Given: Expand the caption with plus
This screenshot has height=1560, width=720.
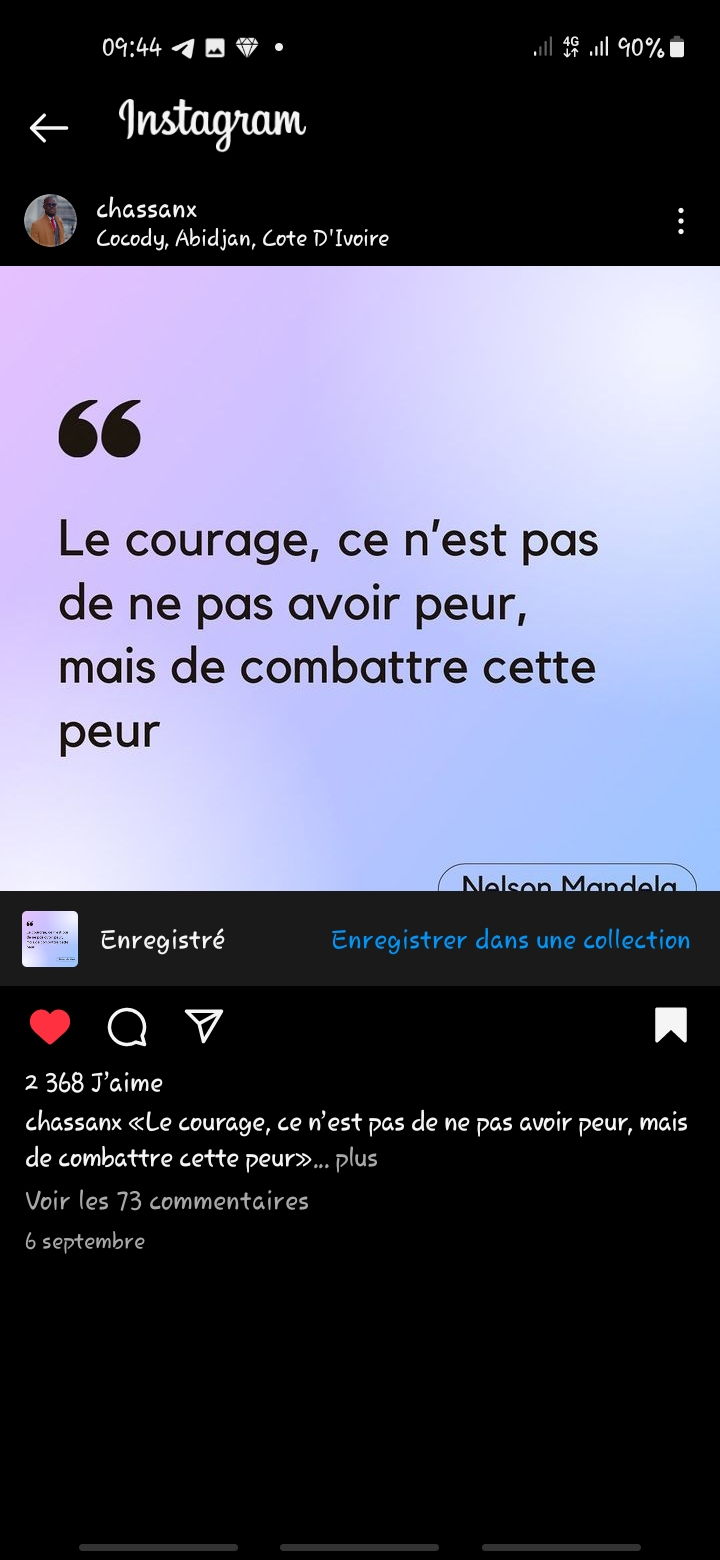Looking at the screenshot, I should coord(356,1159).
